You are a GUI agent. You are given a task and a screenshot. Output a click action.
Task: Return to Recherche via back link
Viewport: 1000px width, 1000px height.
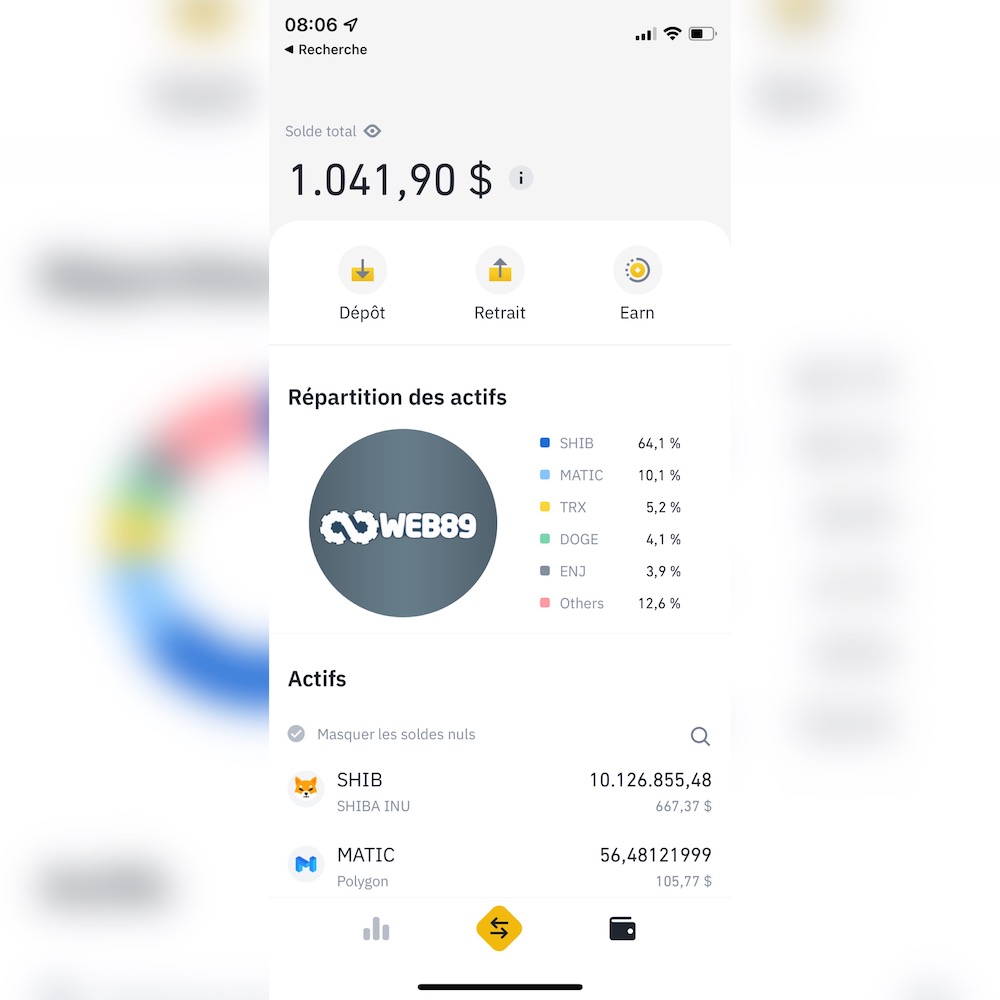pyautogui.click(x=326, y=49)
